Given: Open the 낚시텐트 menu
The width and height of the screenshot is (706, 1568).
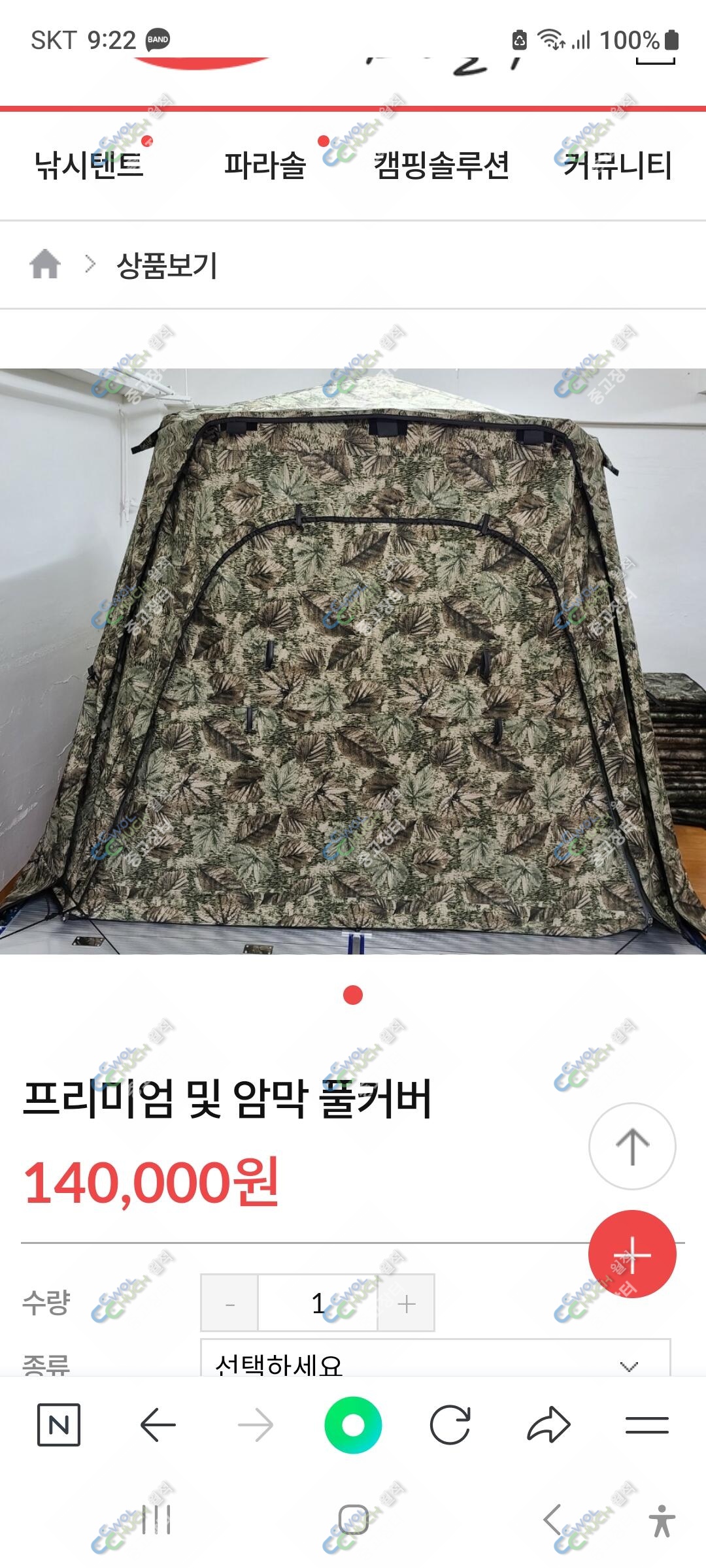Looking at the screenshot, I should (x=88, y=165).
